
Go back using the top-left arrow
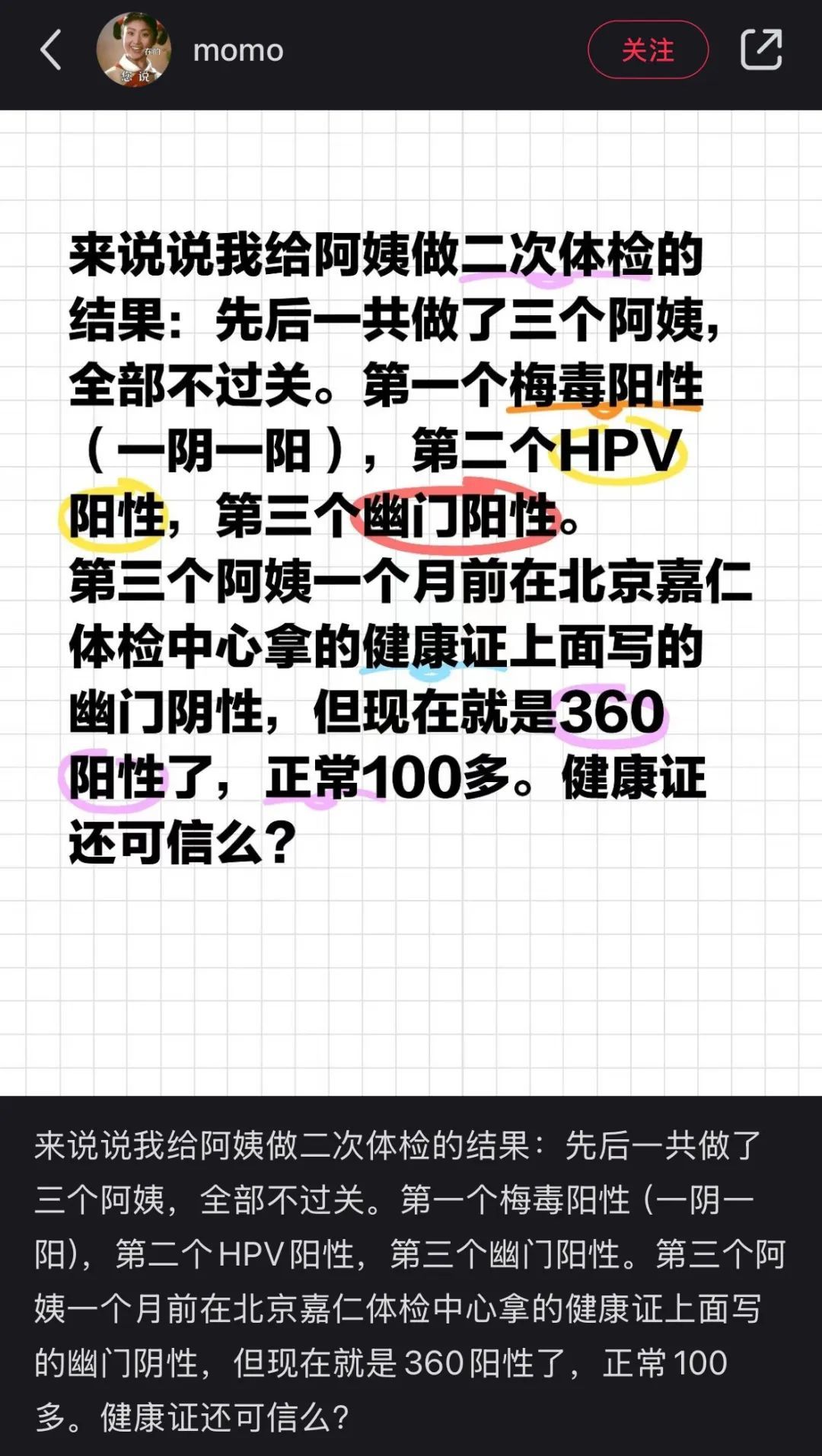click(50, 50)
